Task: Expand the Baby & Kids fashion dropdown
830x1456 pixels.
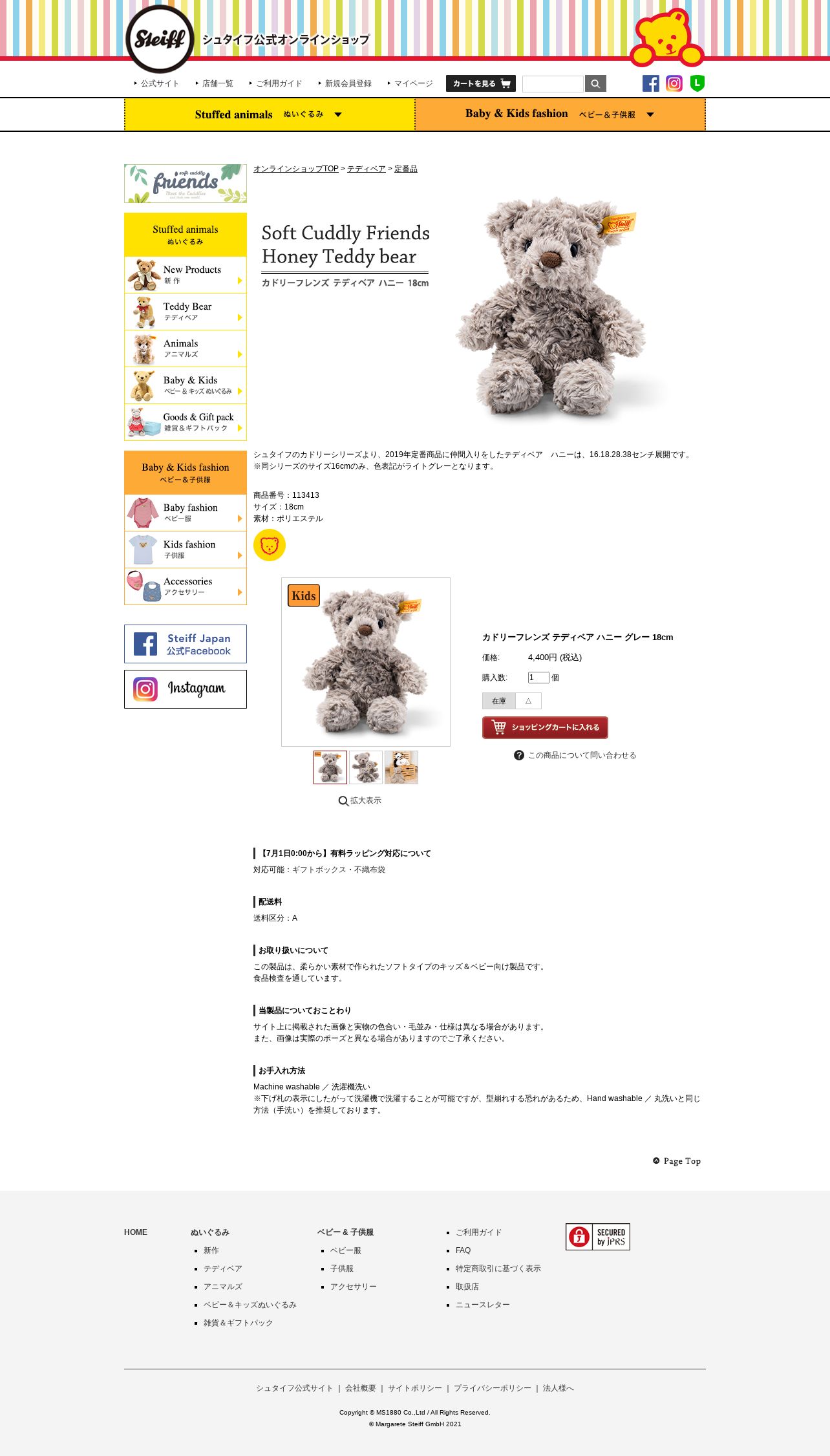Action: coord(560,114)
